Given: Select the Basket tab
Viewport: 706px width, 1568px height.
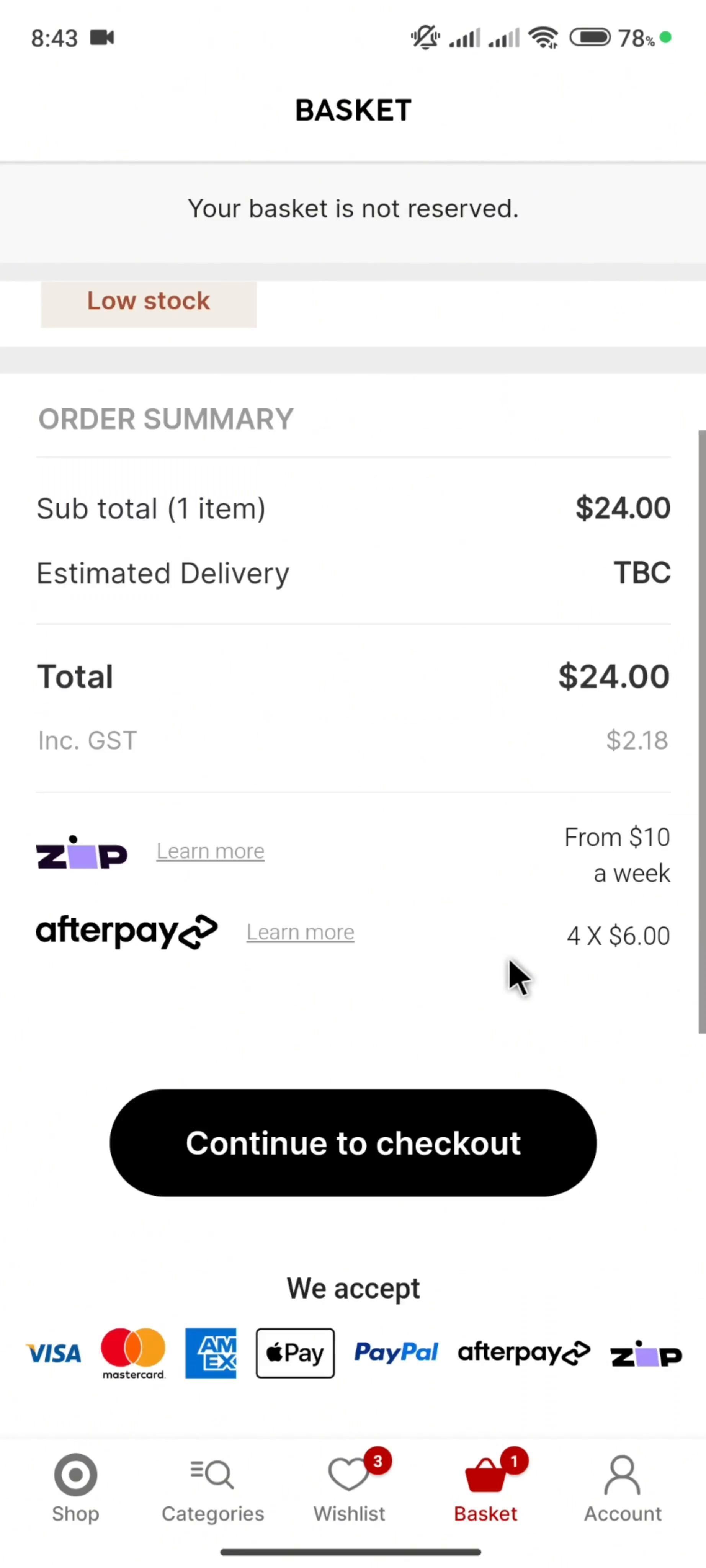Looking at the screenshot, I should click(x=486, y=1487).
